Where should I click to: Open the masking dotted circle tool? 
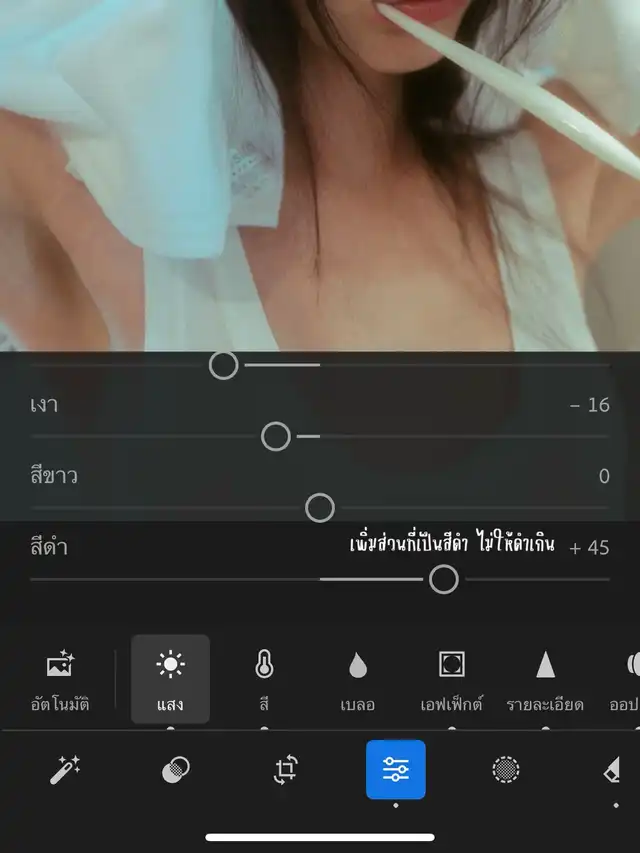506,769
